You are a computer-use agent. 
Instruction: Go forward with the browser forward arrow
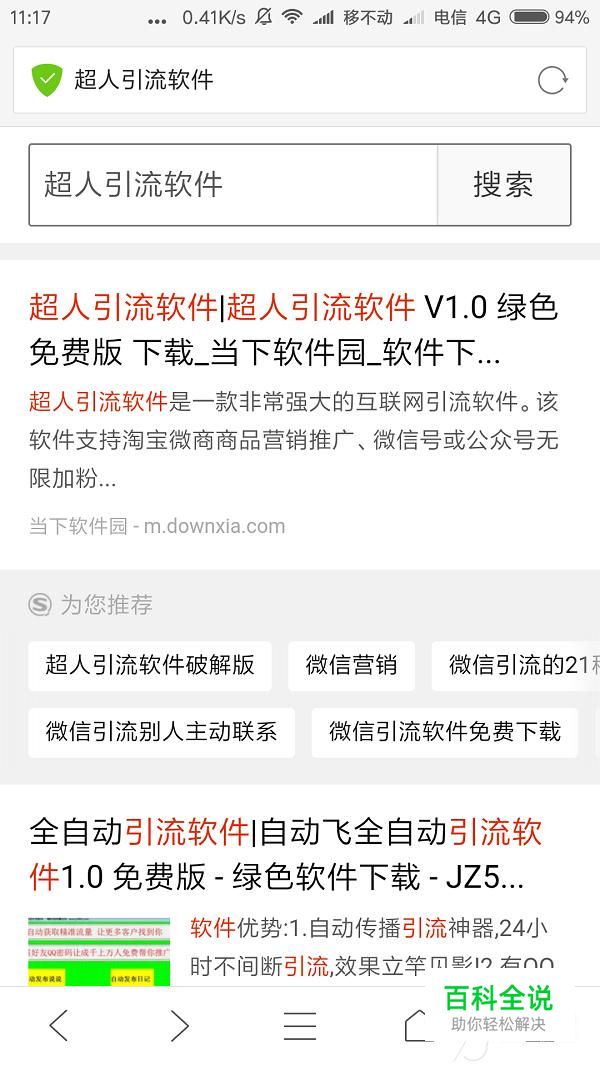[x=179, y=1025]
